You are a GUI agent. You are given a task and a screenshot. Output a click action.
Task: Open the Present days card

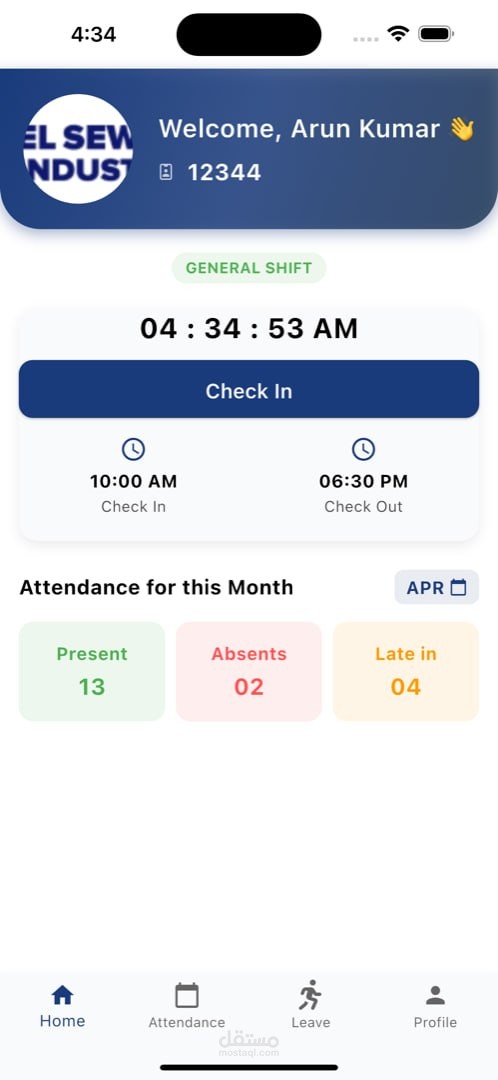tap(92, 672)
